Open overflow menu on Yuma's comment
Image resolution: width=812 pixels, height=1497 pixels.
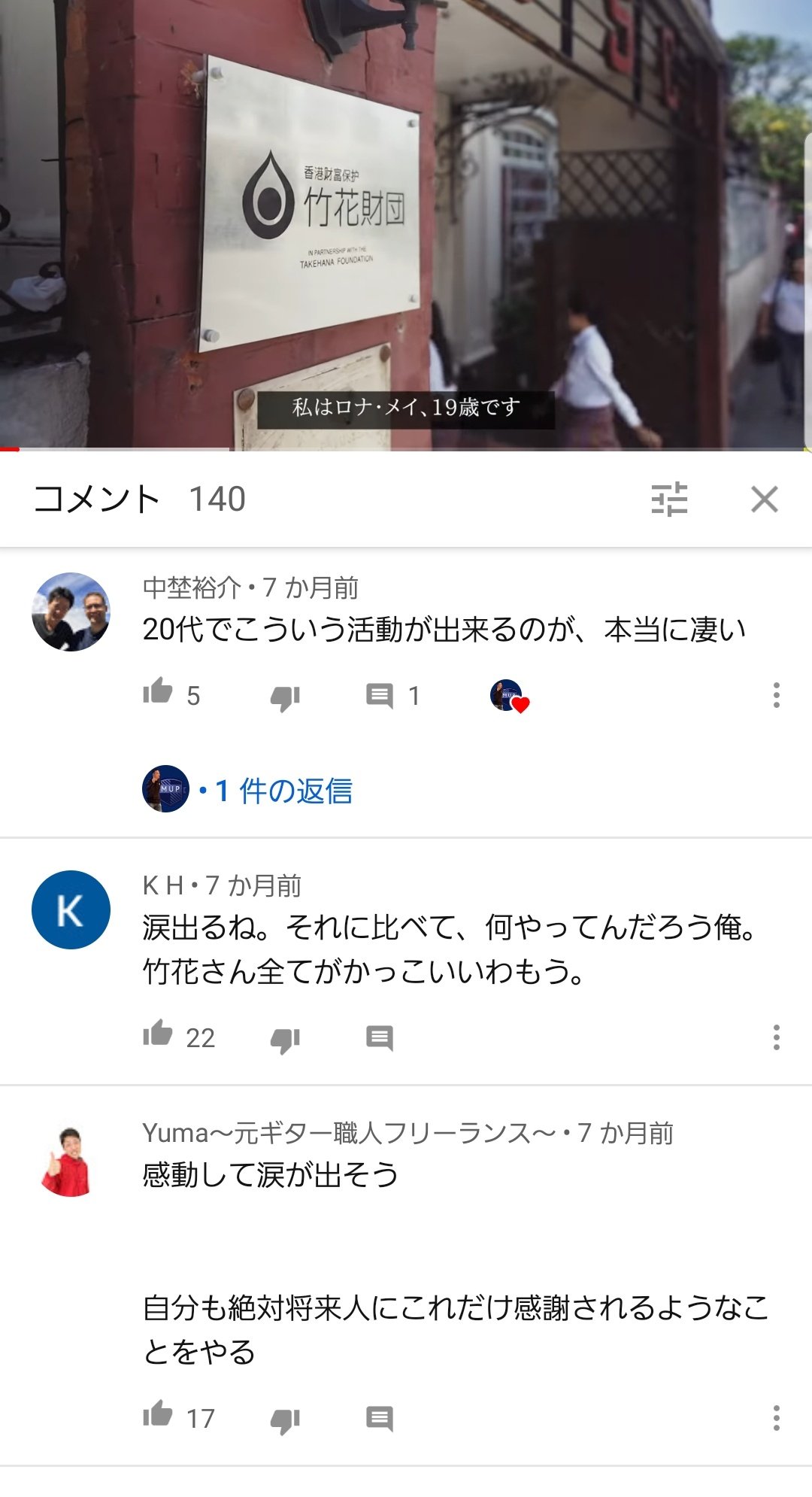click(x=777, y=1418)
